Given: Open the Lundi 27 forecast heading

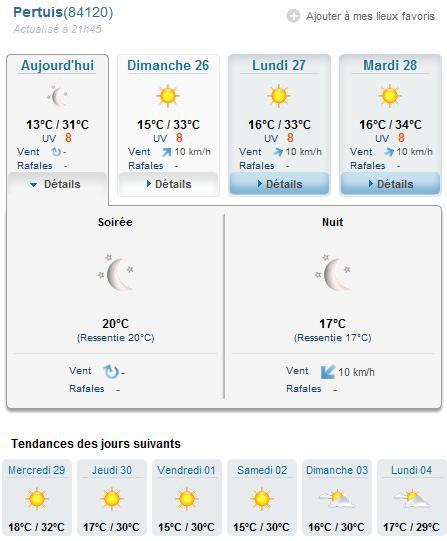Looking at the screenshot, I should point(279,65).
